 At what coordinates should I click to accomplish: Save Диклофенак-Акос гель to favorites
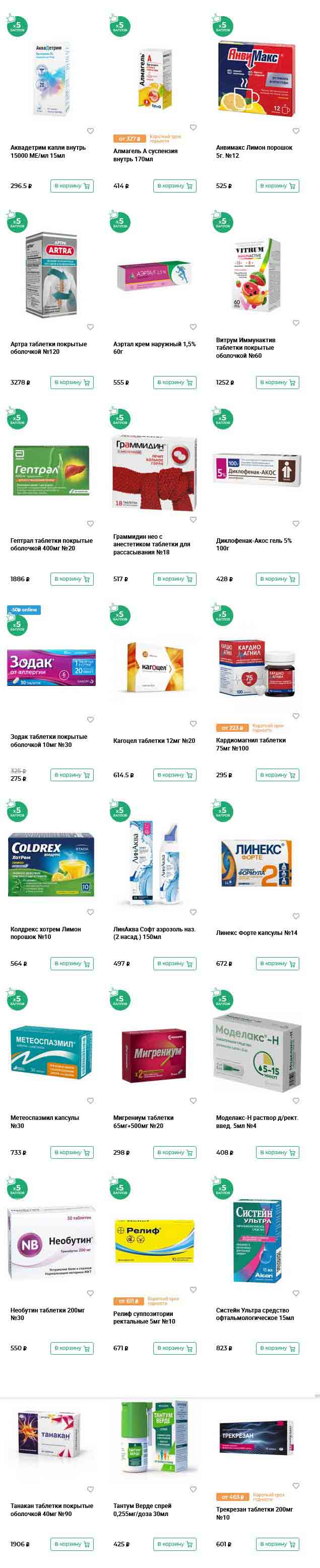[296, 524]
